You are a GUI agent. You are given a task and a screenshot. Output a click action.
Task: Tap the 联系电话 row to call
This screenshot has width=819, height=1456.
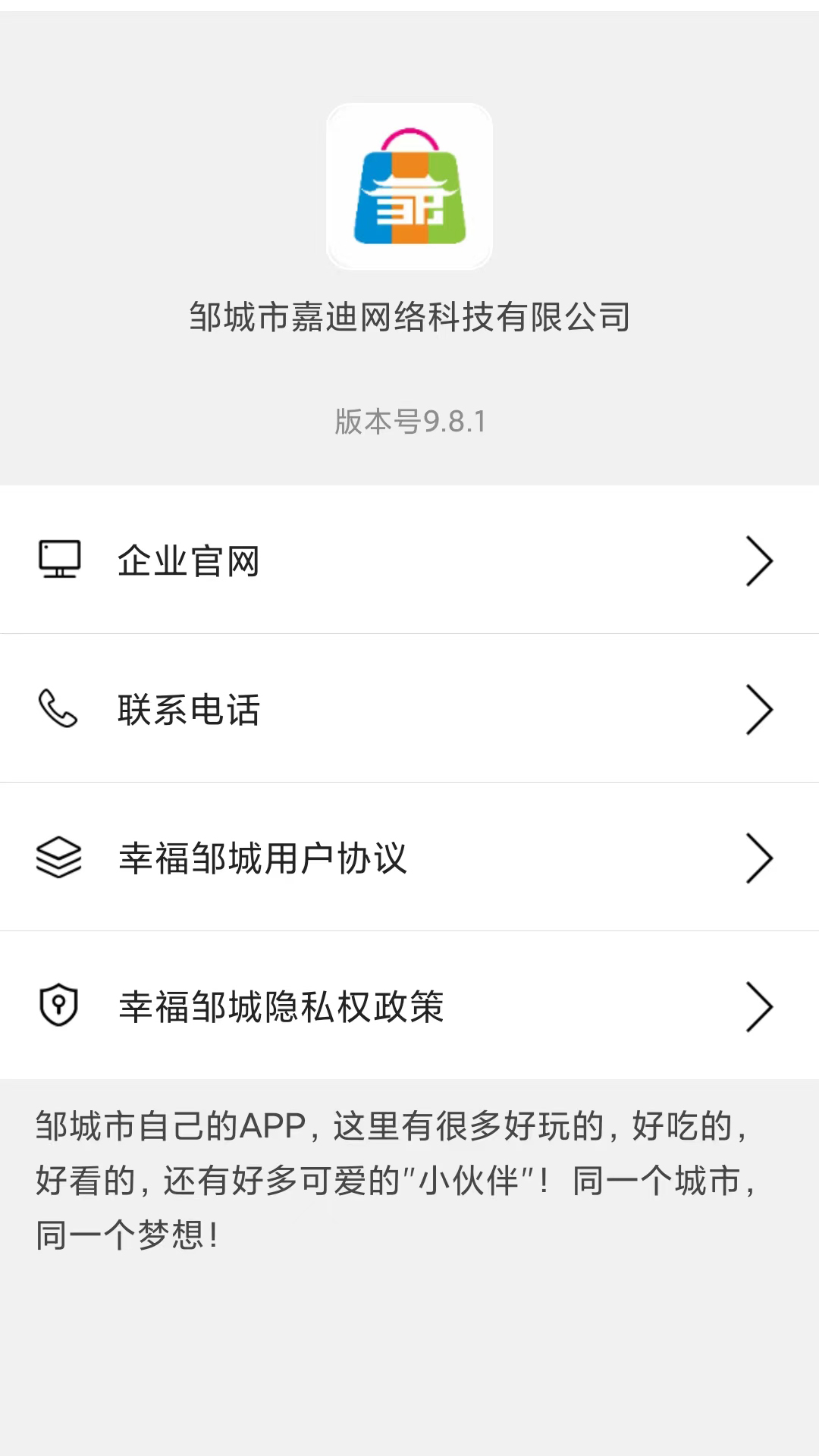[188, 709]
